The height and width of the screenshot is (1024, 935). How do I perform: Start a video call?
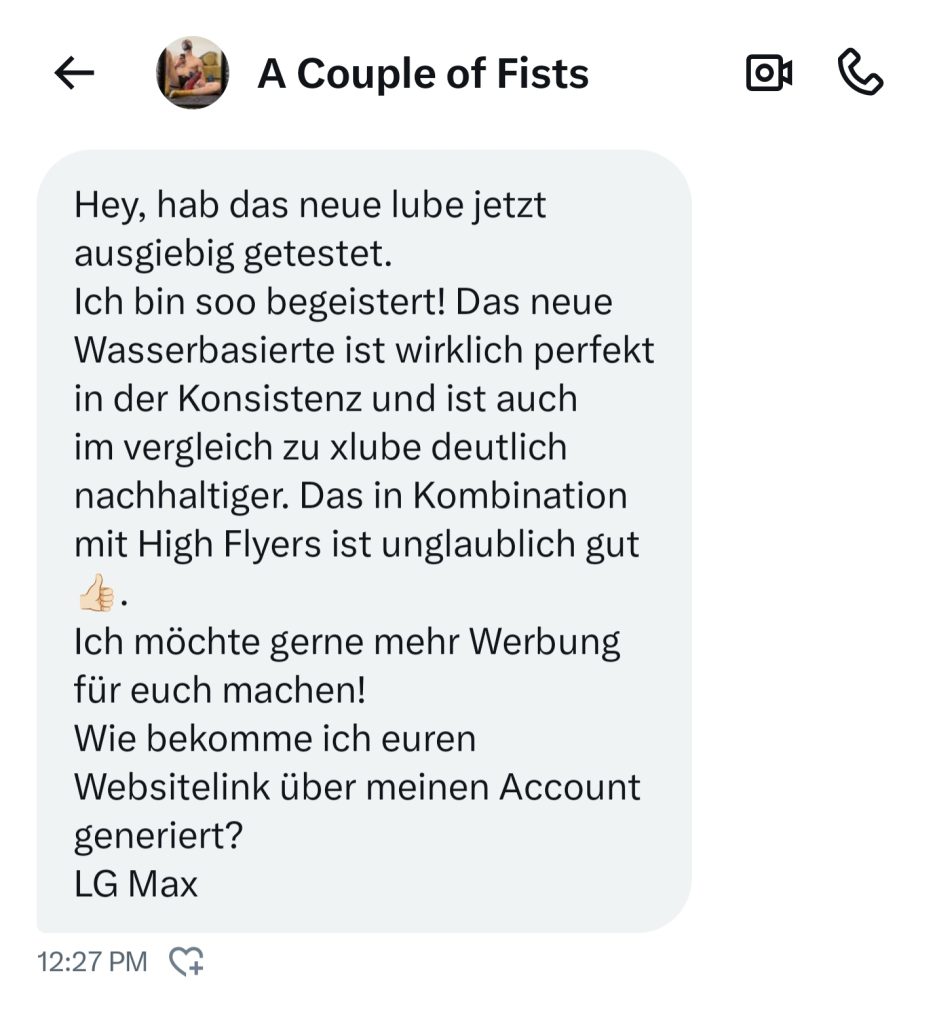point(768,73)
